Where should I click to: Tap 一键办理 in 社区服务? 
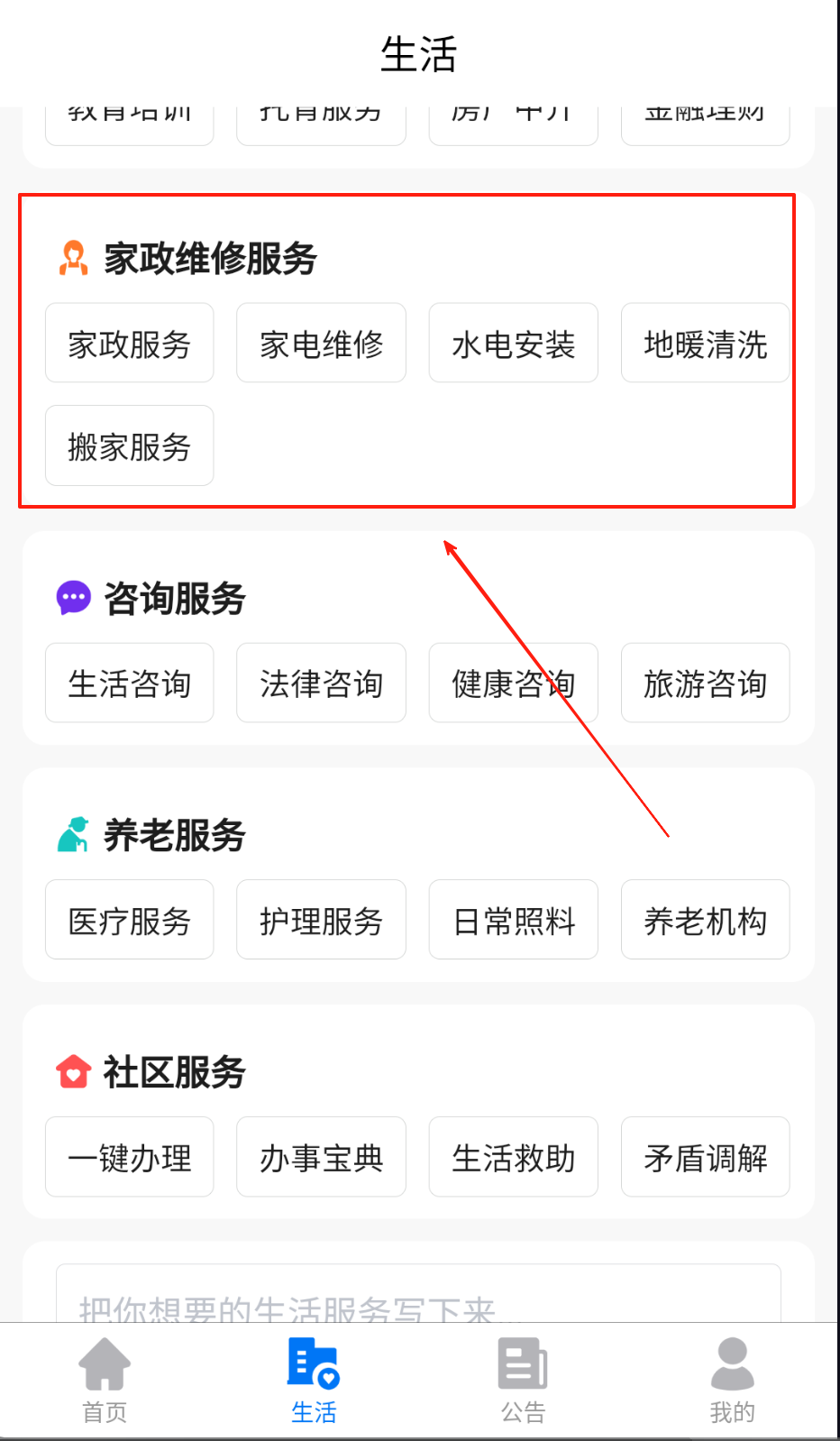click(x=129, y=1158)
